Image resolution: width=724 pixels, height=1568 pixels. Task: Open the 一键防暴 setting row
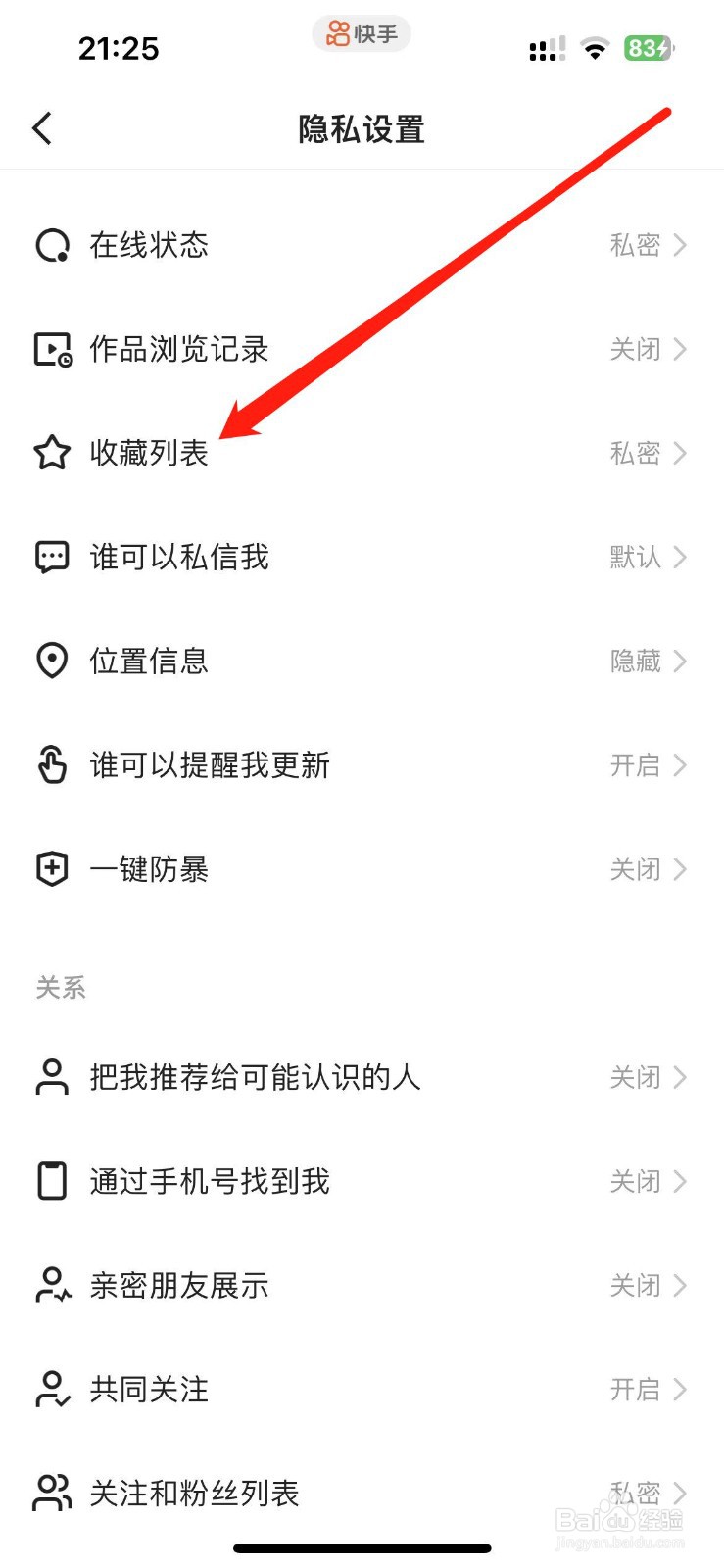tap(362, 868)
